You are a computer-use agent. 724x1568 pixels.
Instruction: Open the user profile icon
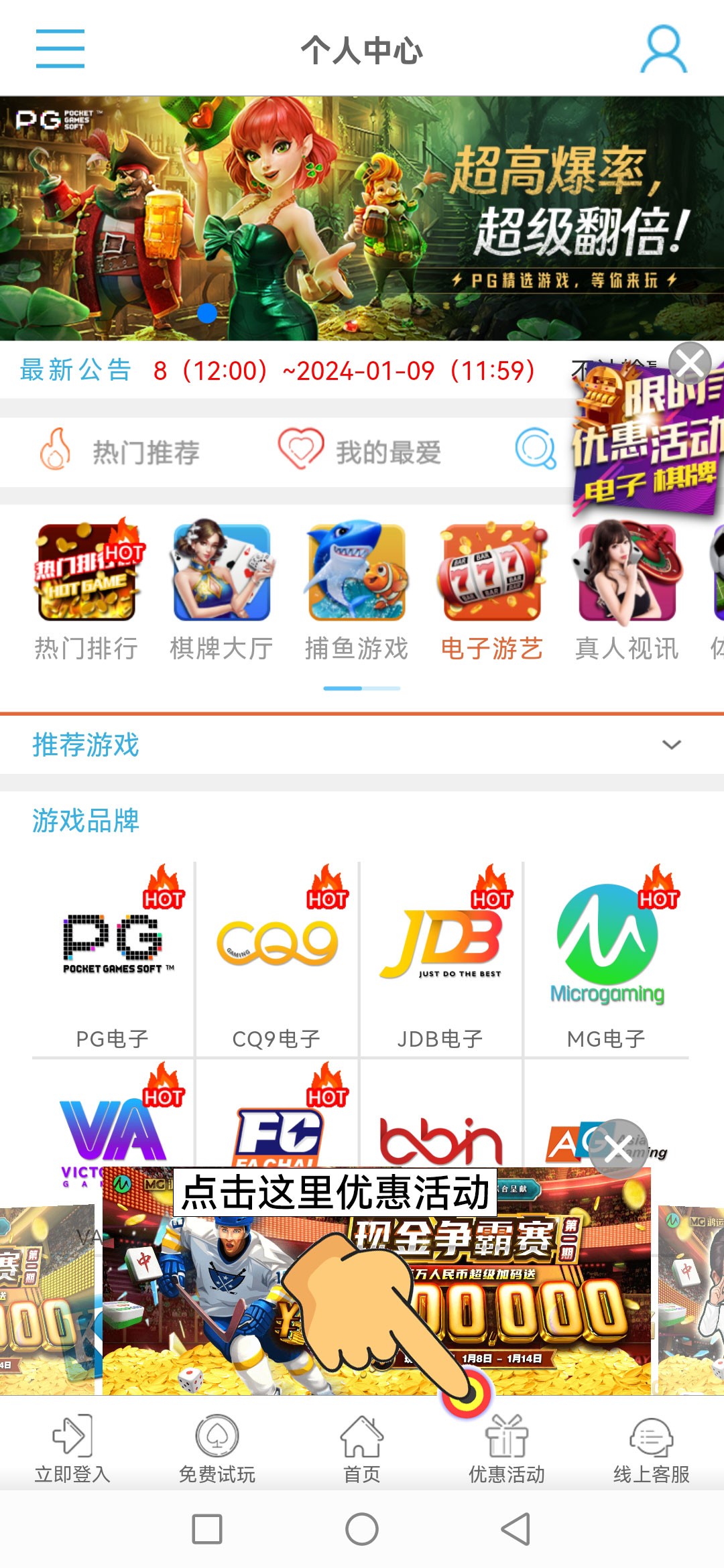pyautogui.click(x=664, y=49)
